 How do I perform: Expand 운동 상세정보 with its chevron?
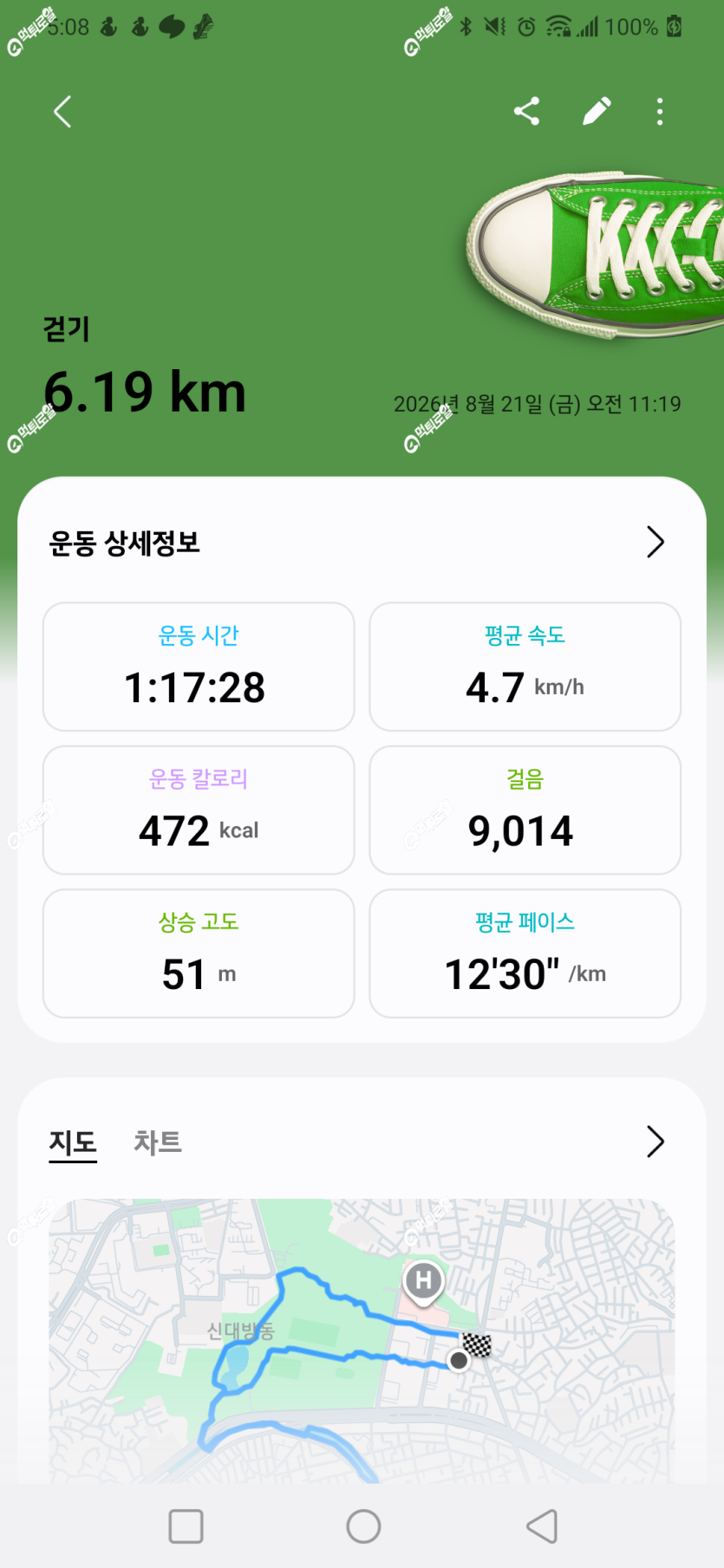656,543
